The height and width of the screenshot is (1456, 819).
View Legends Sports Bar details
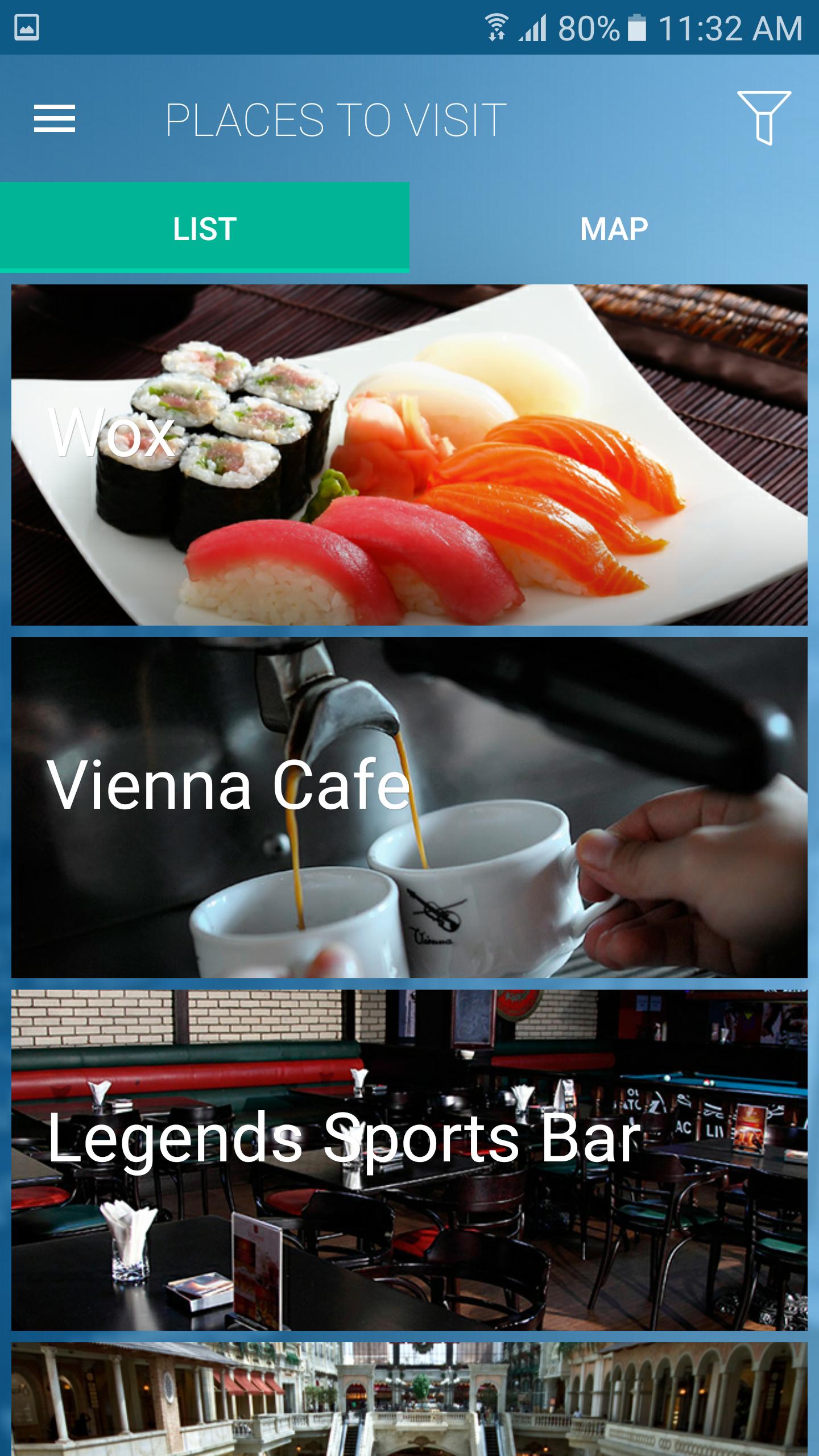pyautogui.click(x=409, y=1160)
